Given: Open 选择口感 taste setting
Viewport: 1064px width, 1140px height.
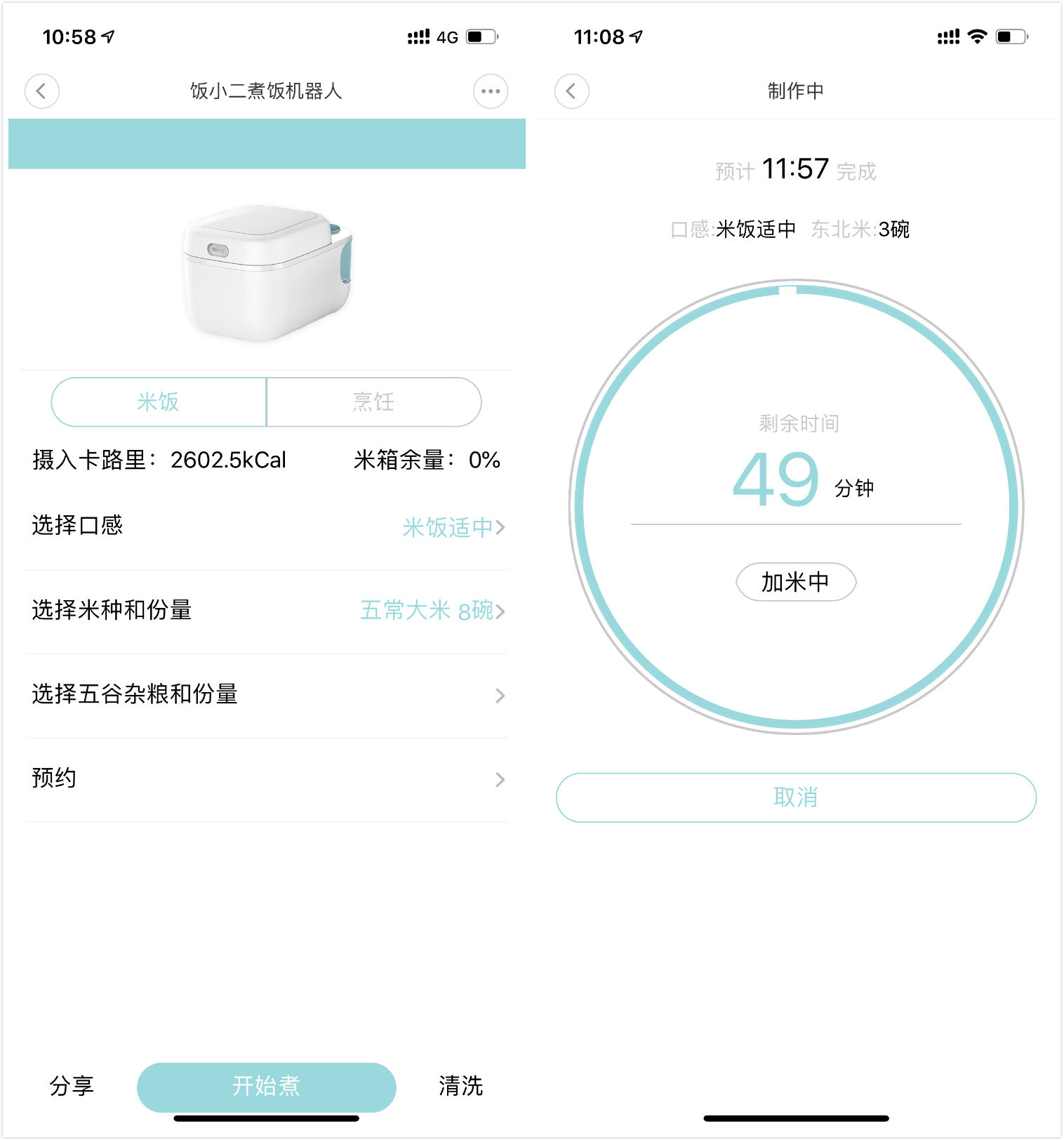Looking at the screenshot, I should (267, 526).
